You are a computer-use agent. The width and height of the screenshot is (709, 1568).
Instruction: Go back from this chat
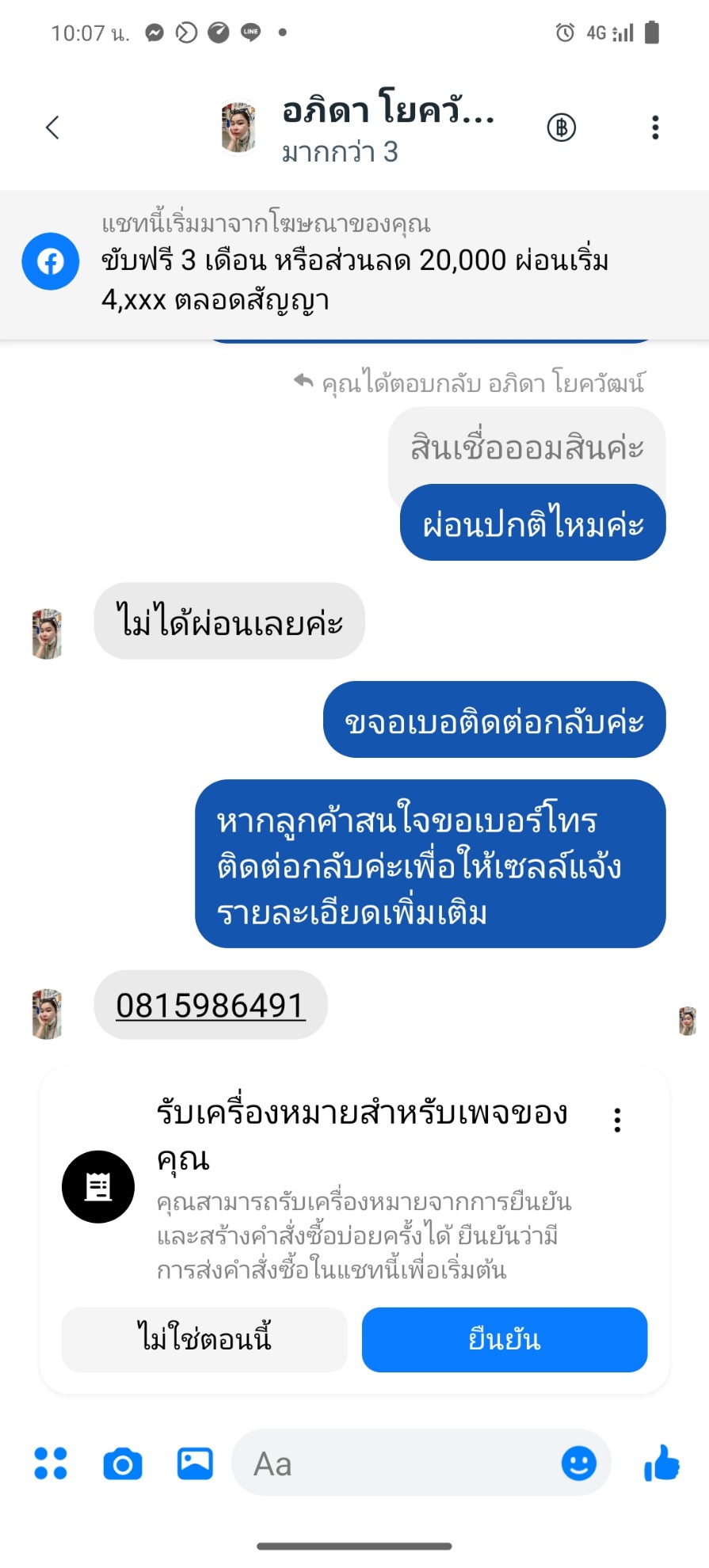[x=52, y=127]
